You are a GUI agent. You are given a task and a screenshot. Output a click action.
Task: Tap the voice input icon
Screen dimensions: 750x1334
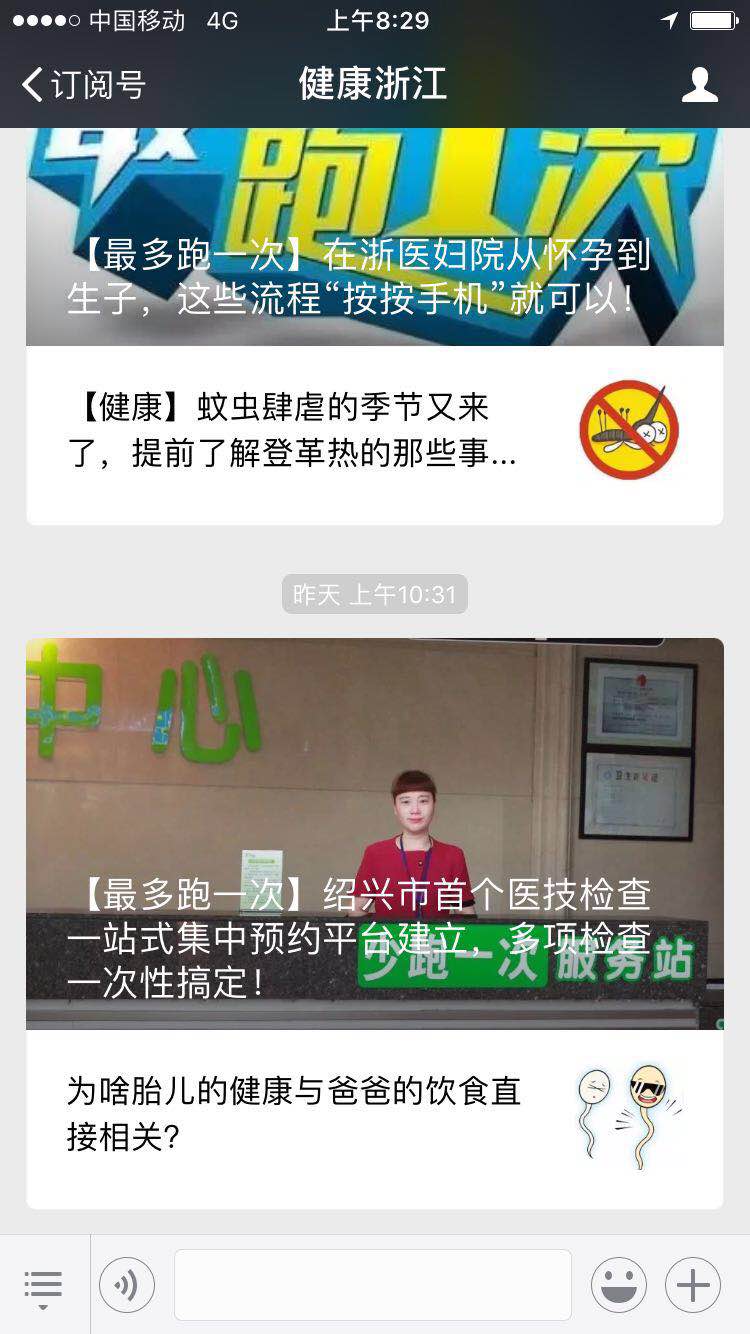click(x=127, y=1285)
